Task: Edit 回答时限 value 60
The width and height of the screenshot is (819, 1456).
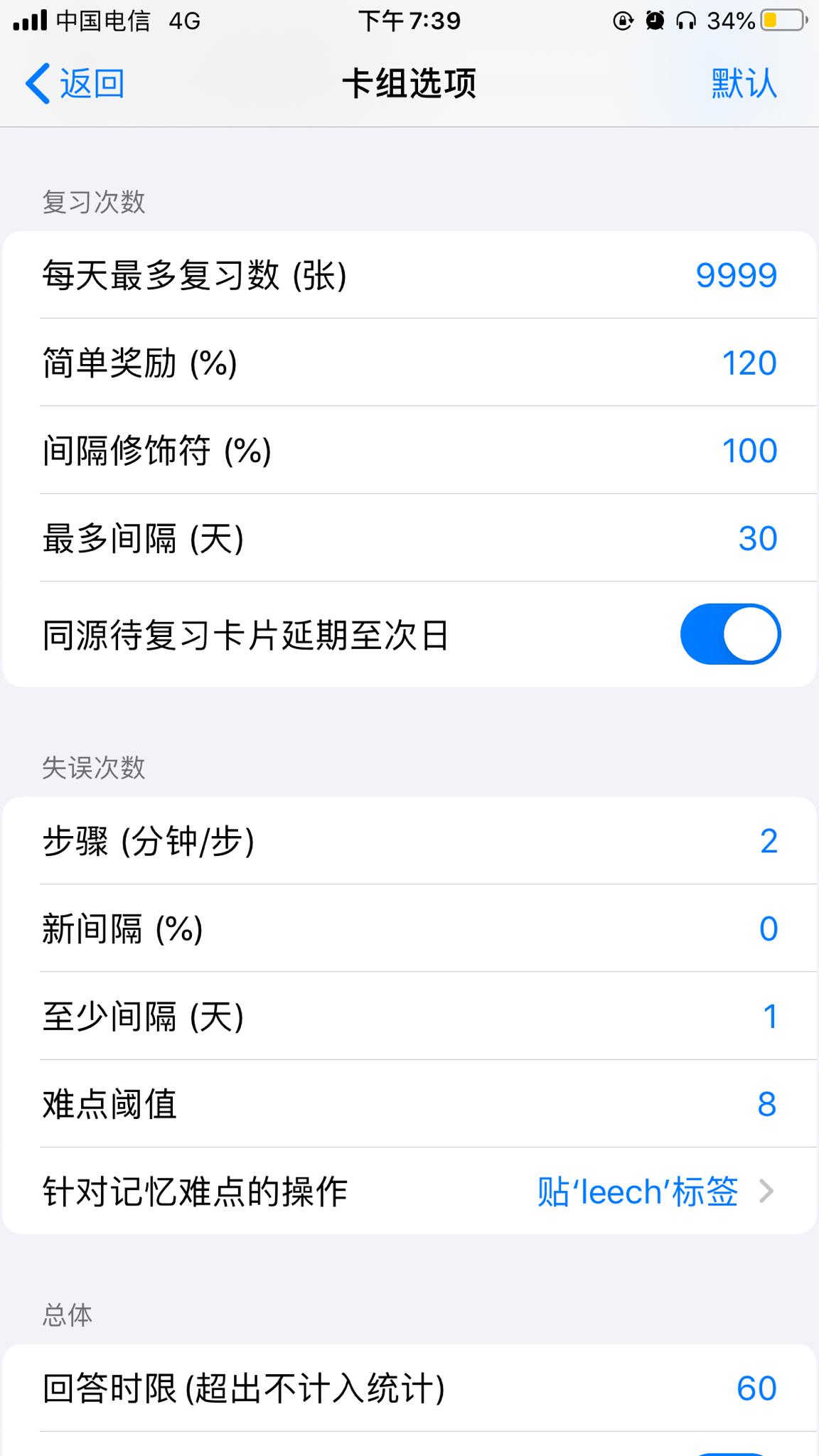Action: [x=756, y=1388]
